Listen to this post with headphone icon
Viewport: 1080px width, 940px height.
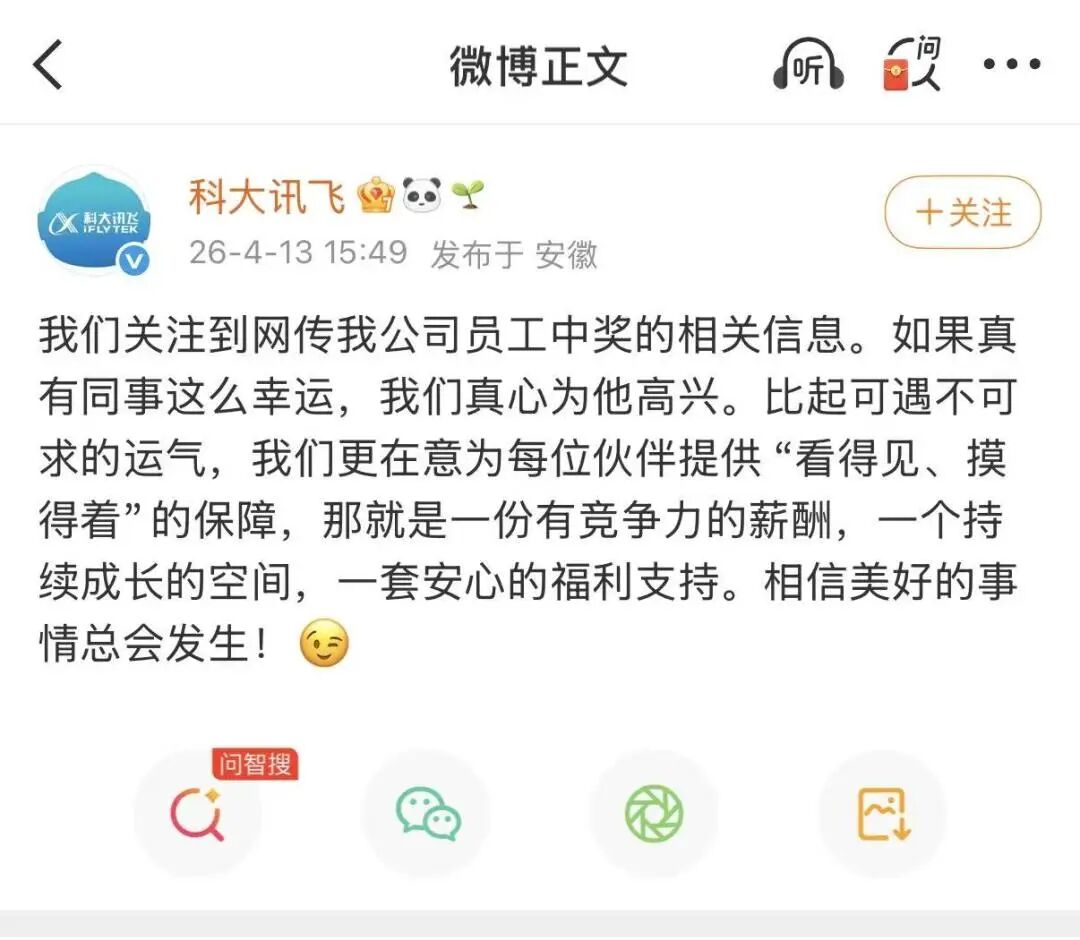(808, 65)
